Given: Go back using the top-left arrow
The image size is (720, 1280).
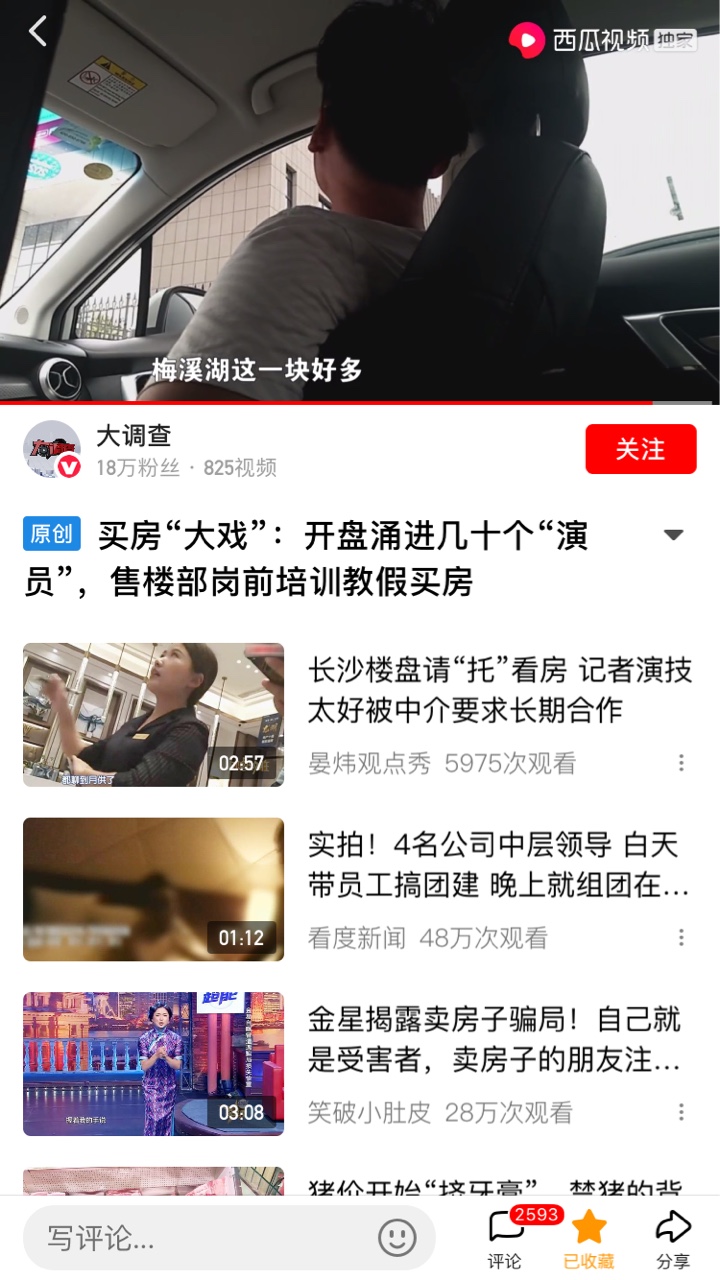Looking at the screenshot, I should (38, 32).
